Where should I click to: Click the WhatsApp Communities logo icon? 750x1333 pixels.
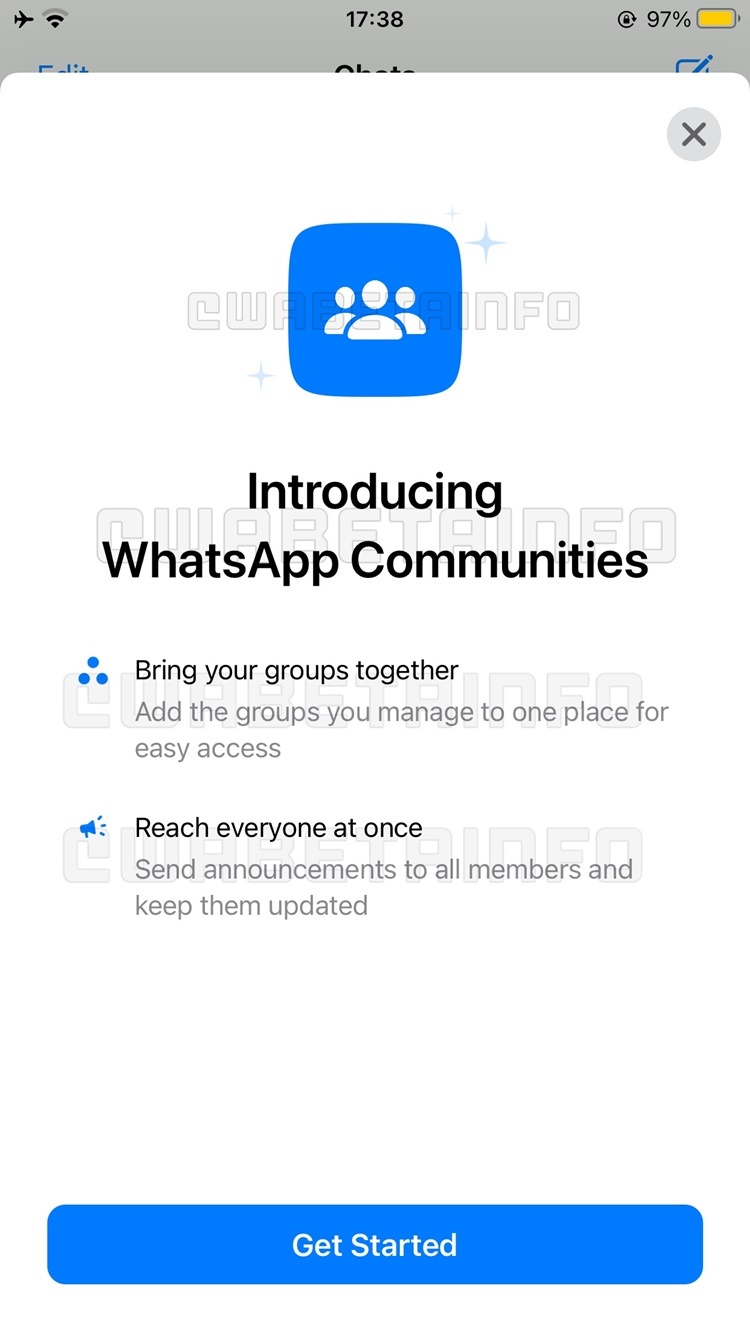(375, 308)
